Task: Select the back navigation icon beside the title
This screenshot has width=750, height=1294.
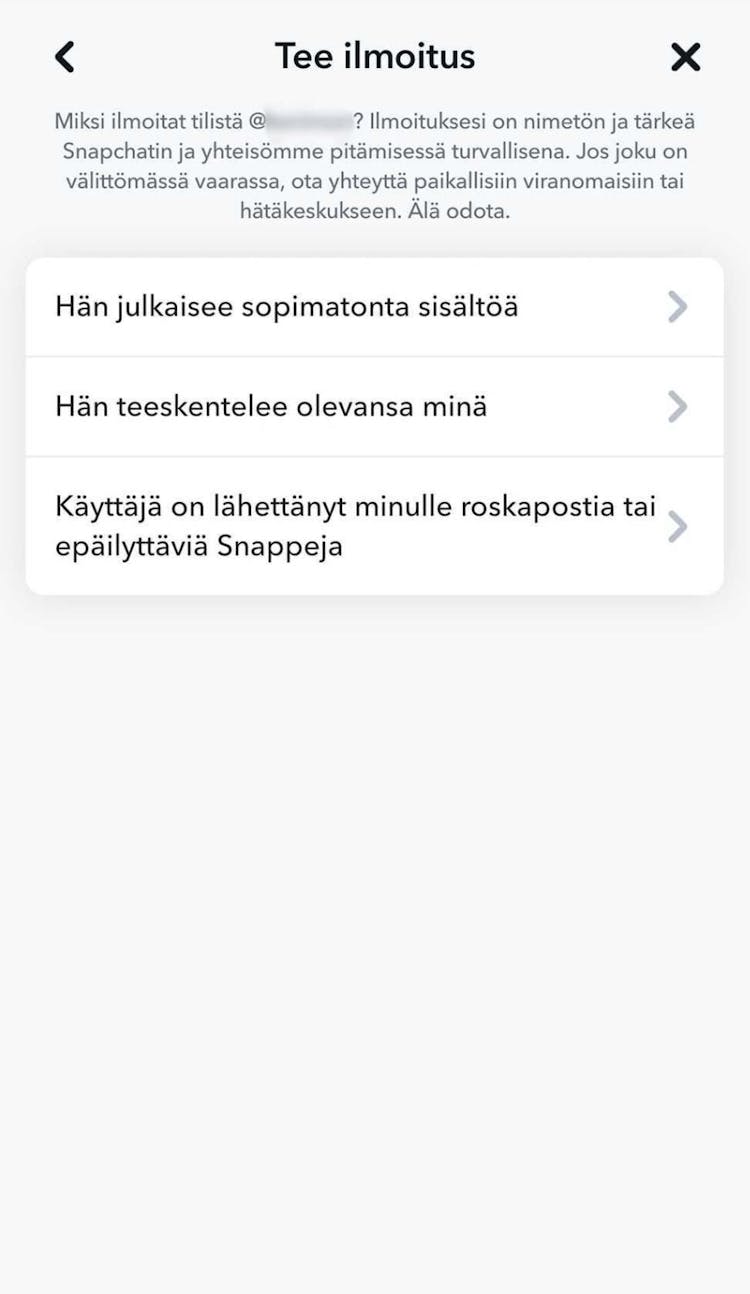Action: click(65, 56)
